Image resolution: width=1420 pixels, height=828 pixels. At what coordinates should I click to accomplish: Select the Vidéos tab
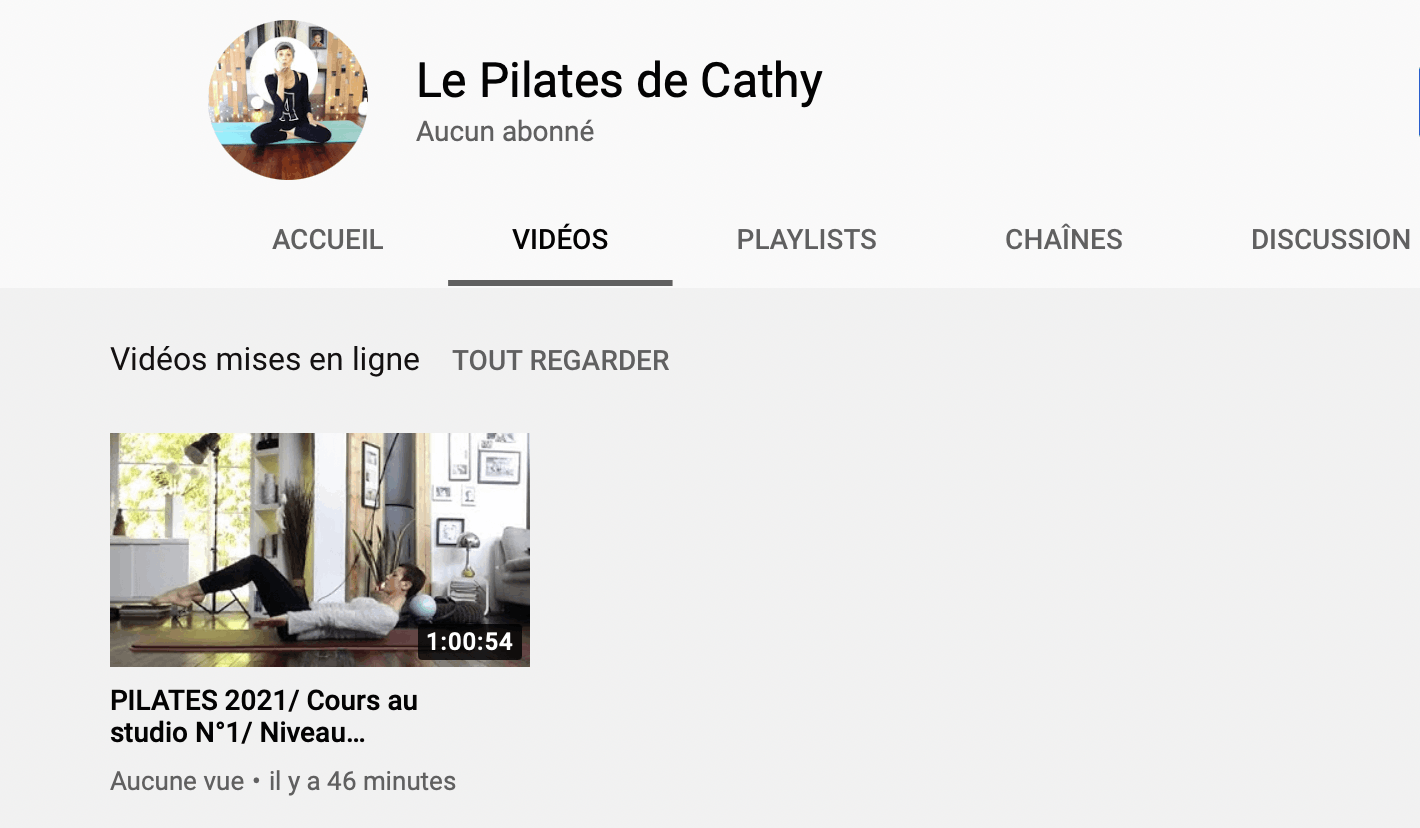tap(560, 240)
